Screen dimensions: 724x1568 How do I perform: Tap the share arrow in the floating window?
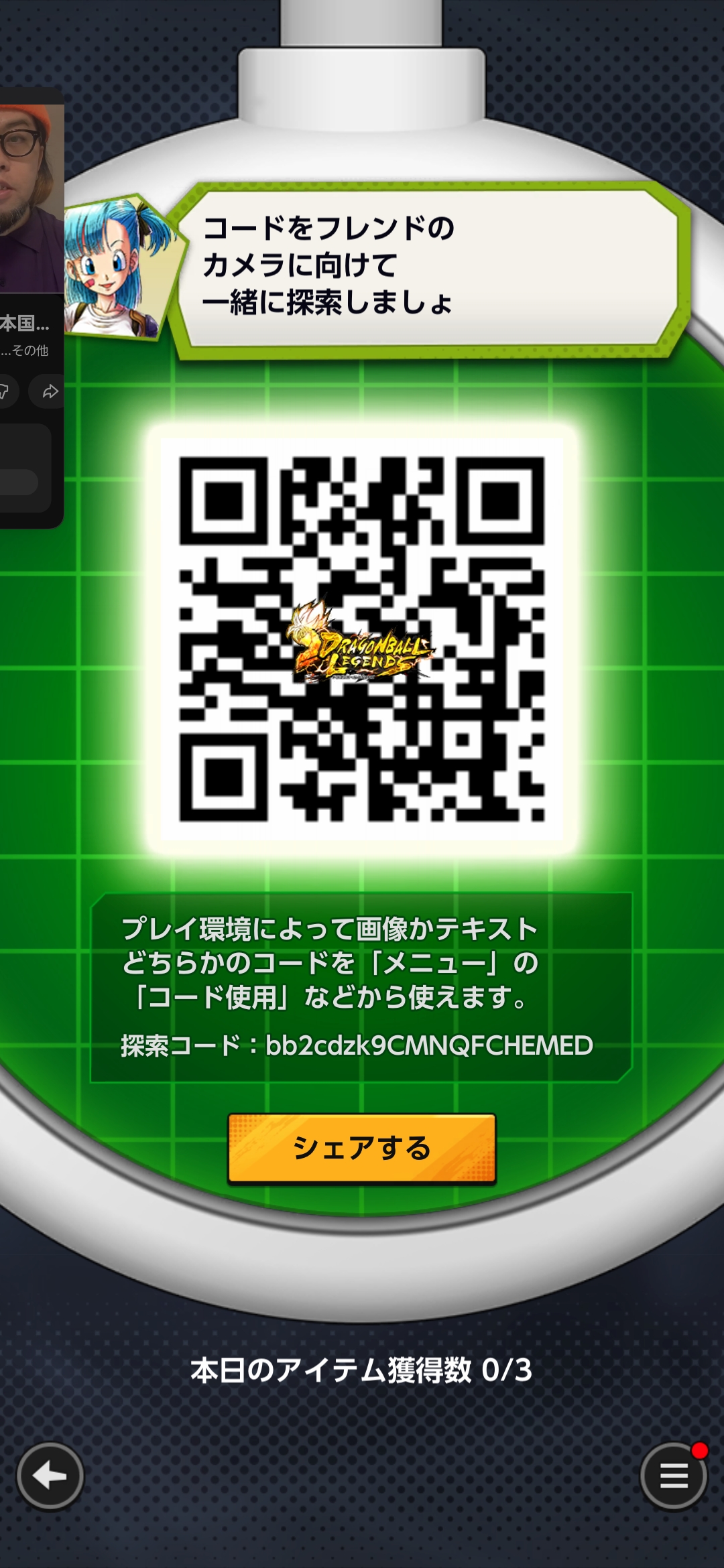coord(50,392)
